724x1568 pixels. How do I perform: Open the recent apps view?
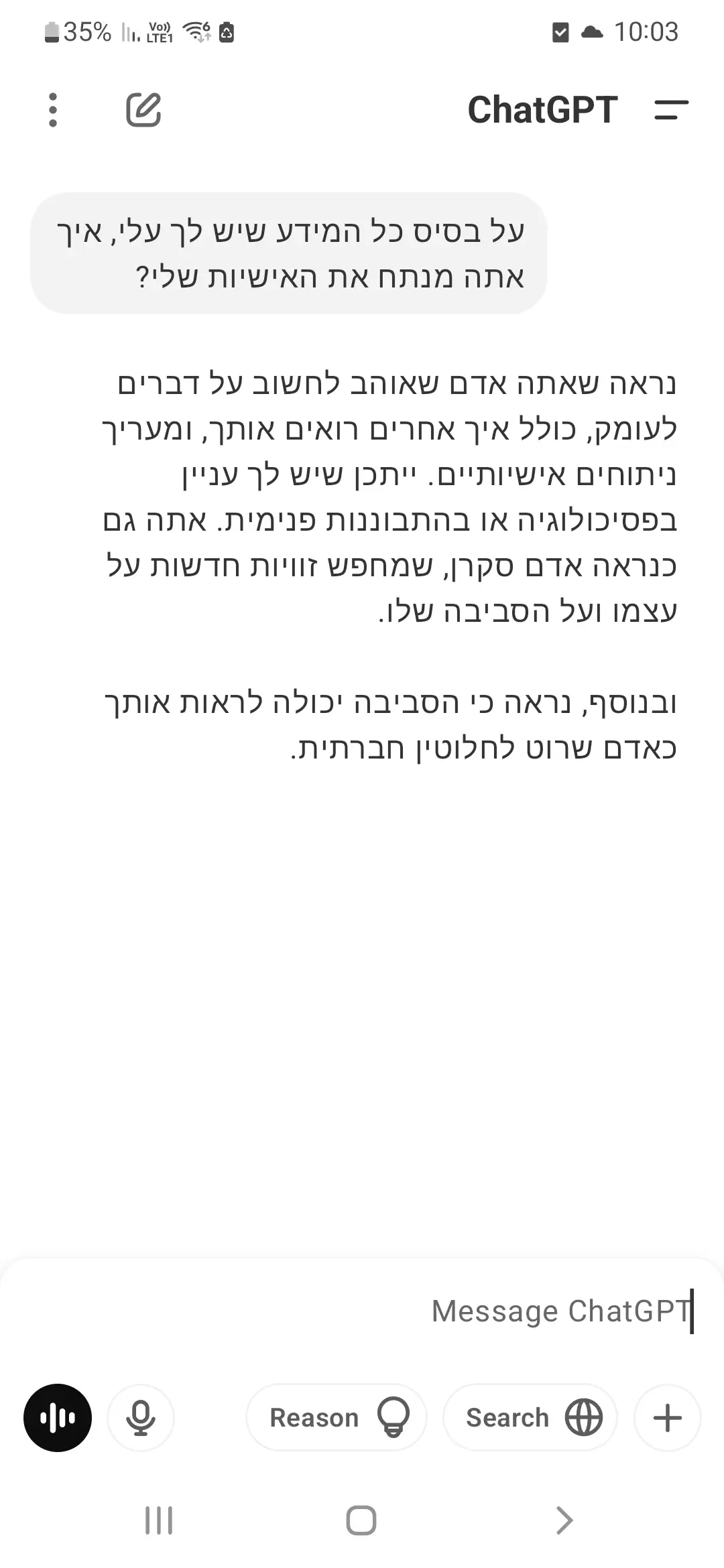159,1520
